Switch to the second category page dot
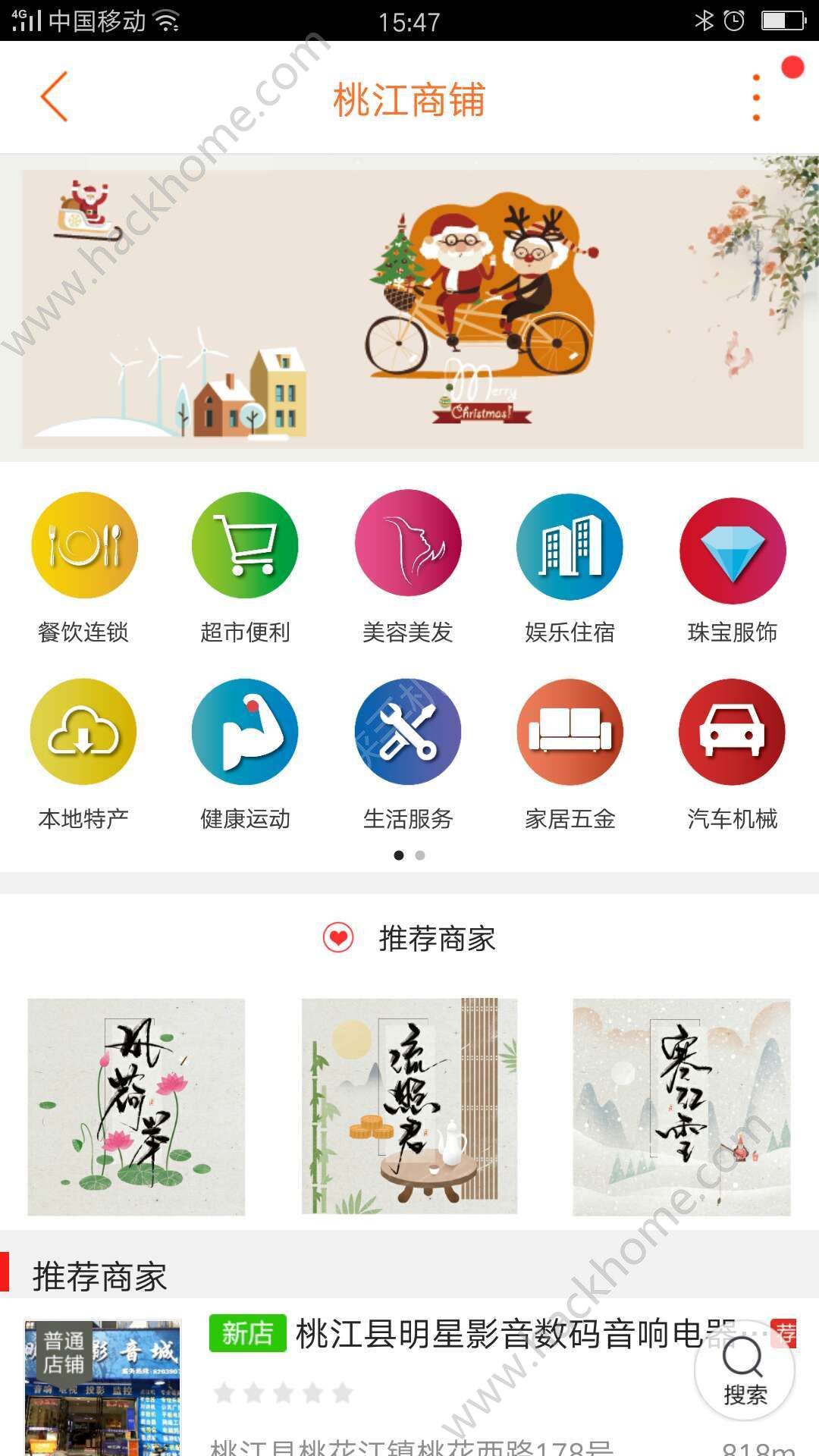The height and width of the screenshot is (1456, 819). click(x=420, y=855)
